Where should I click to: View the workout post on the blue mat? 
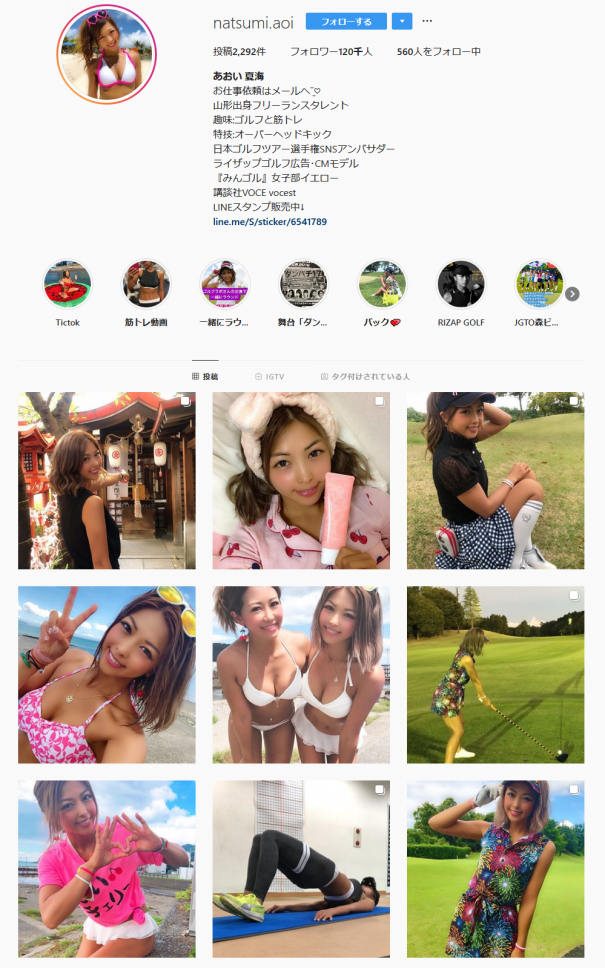click(301, 869)
